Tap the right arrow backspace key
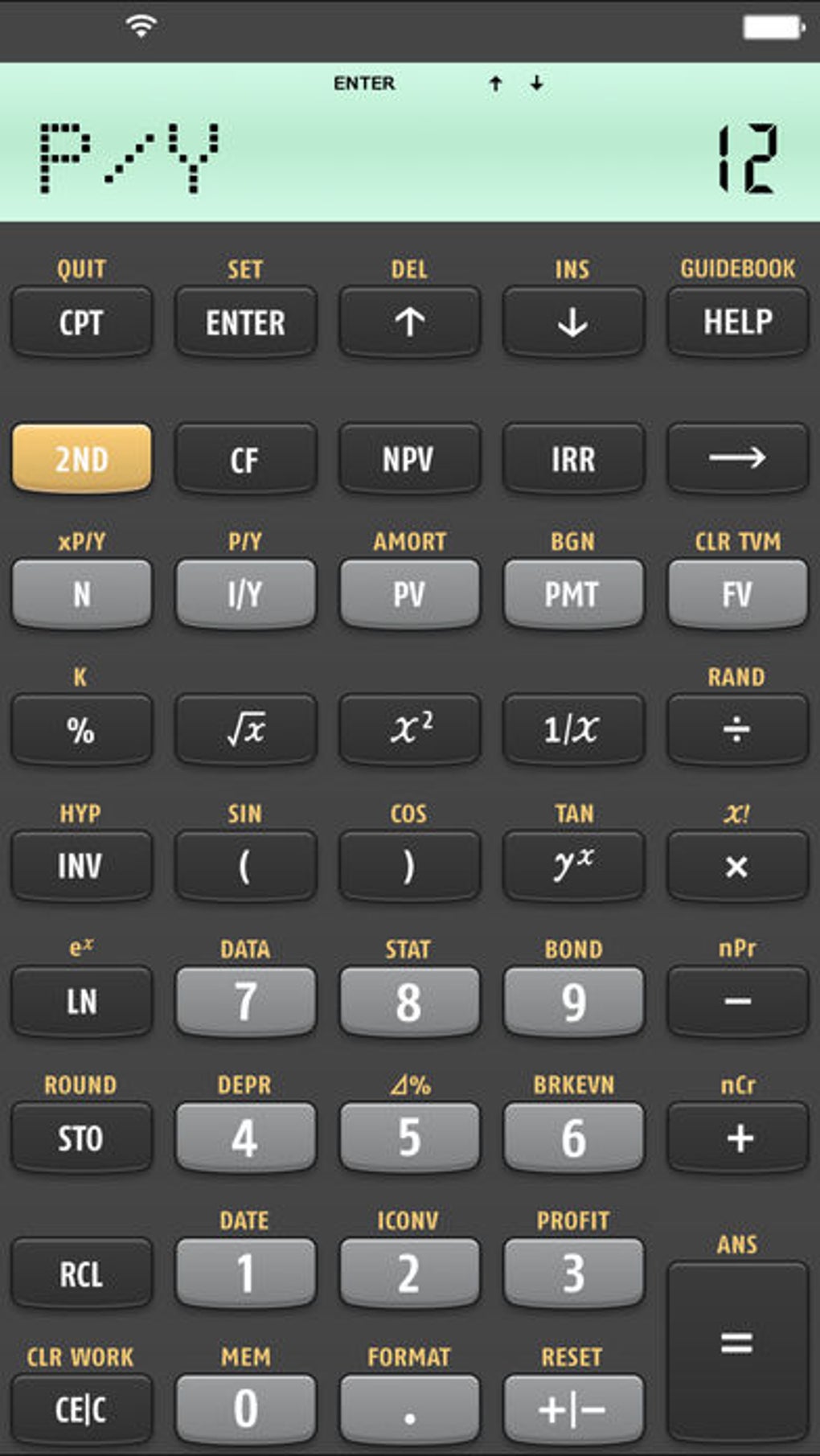The image size is (820, 1456). tap(737, 459)
